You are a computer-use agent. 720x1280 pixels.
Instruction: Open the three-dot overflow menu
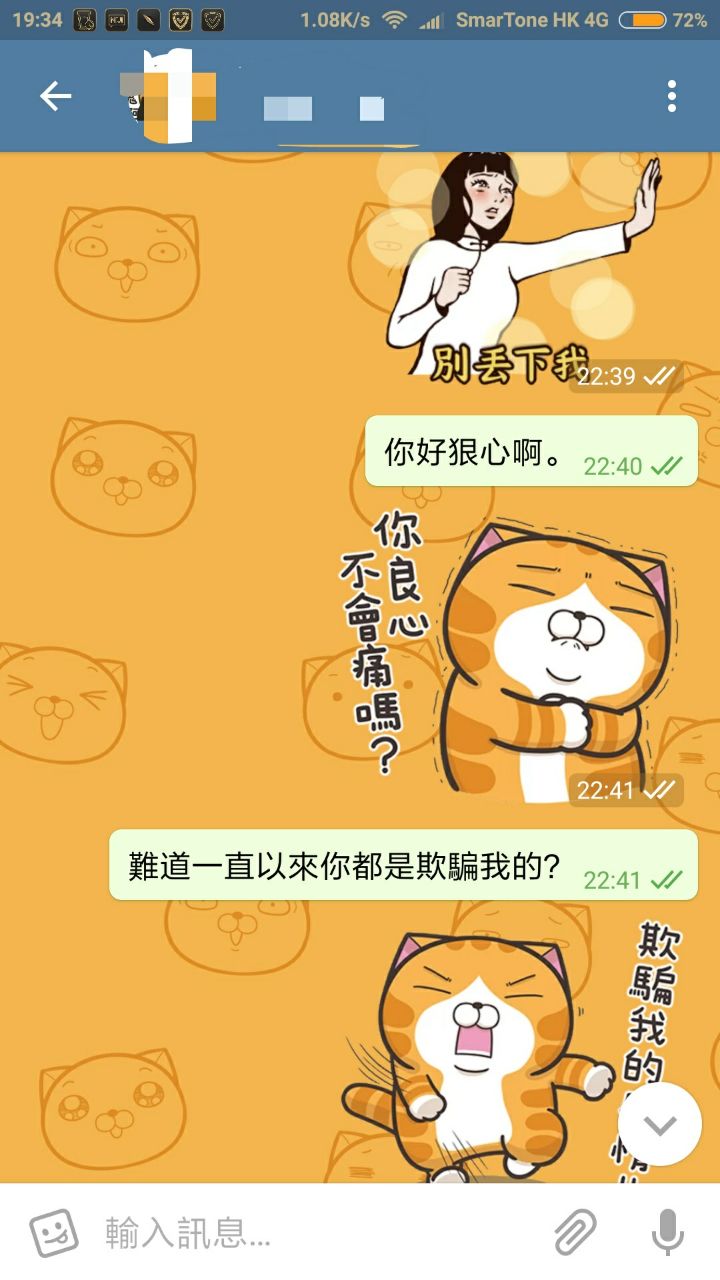click(x=671, y=97)
